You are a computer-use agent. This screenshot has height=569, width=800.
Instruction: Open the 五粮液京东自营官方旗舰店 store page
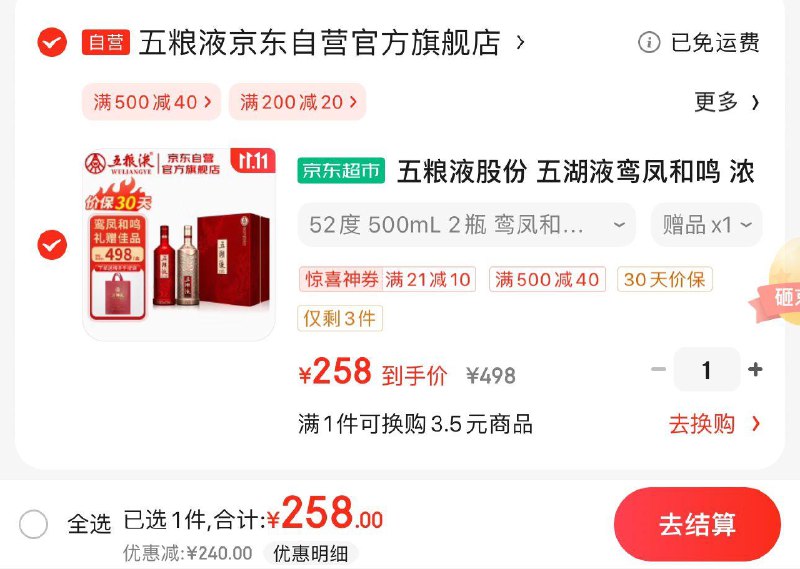320,42
